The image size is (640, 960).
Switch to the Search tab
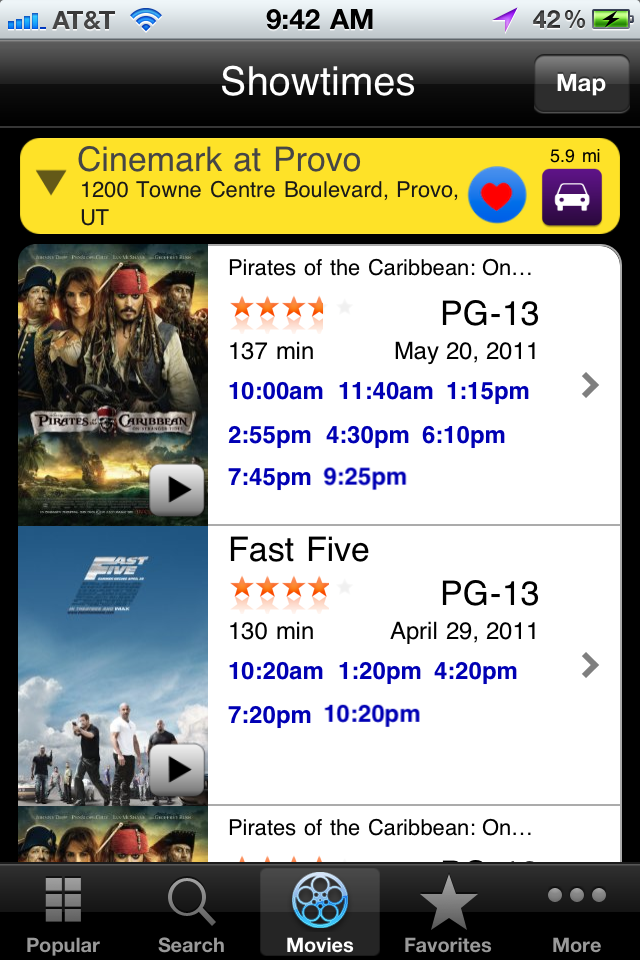[x=191, y=914]
